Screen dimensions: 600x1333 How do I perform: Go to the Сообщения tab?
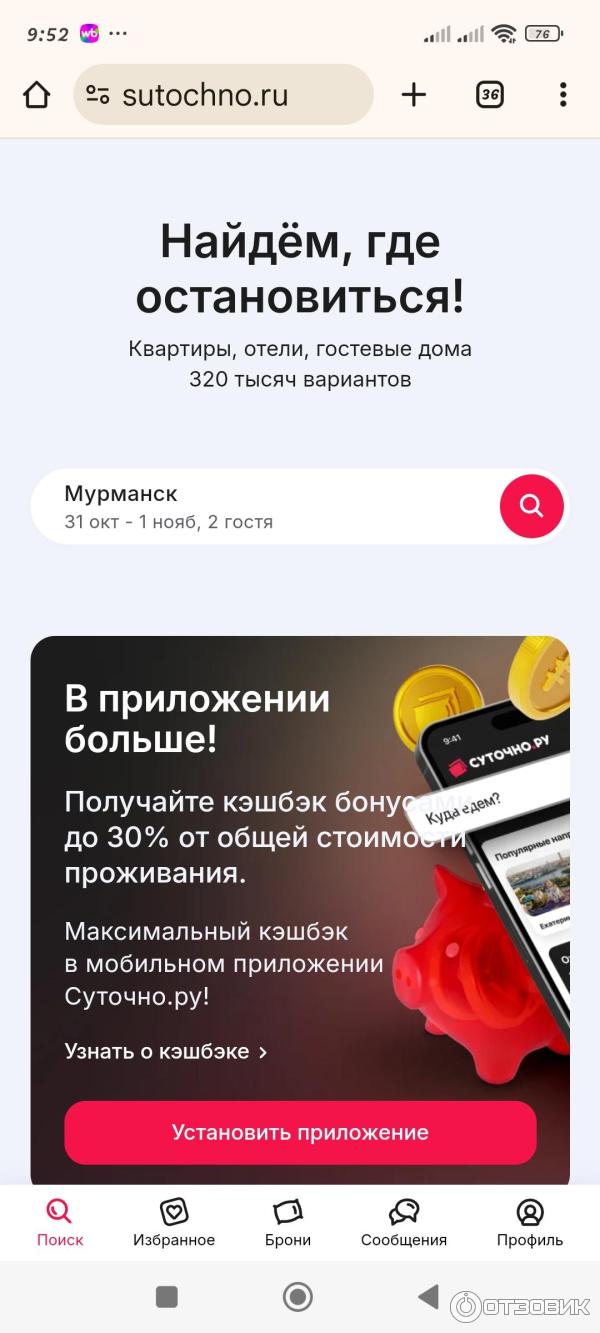tap(404, 1223)
